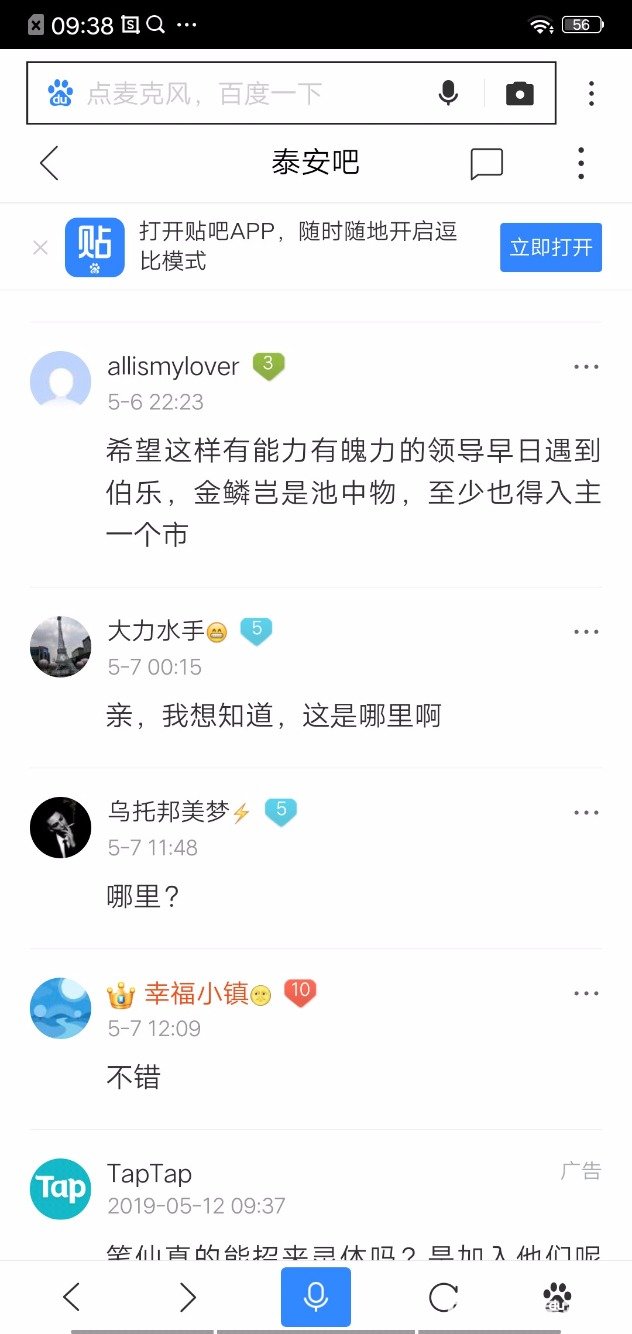Open more options on 幸福小镇's comment
632x1334 pixels.
pos(586,994)
